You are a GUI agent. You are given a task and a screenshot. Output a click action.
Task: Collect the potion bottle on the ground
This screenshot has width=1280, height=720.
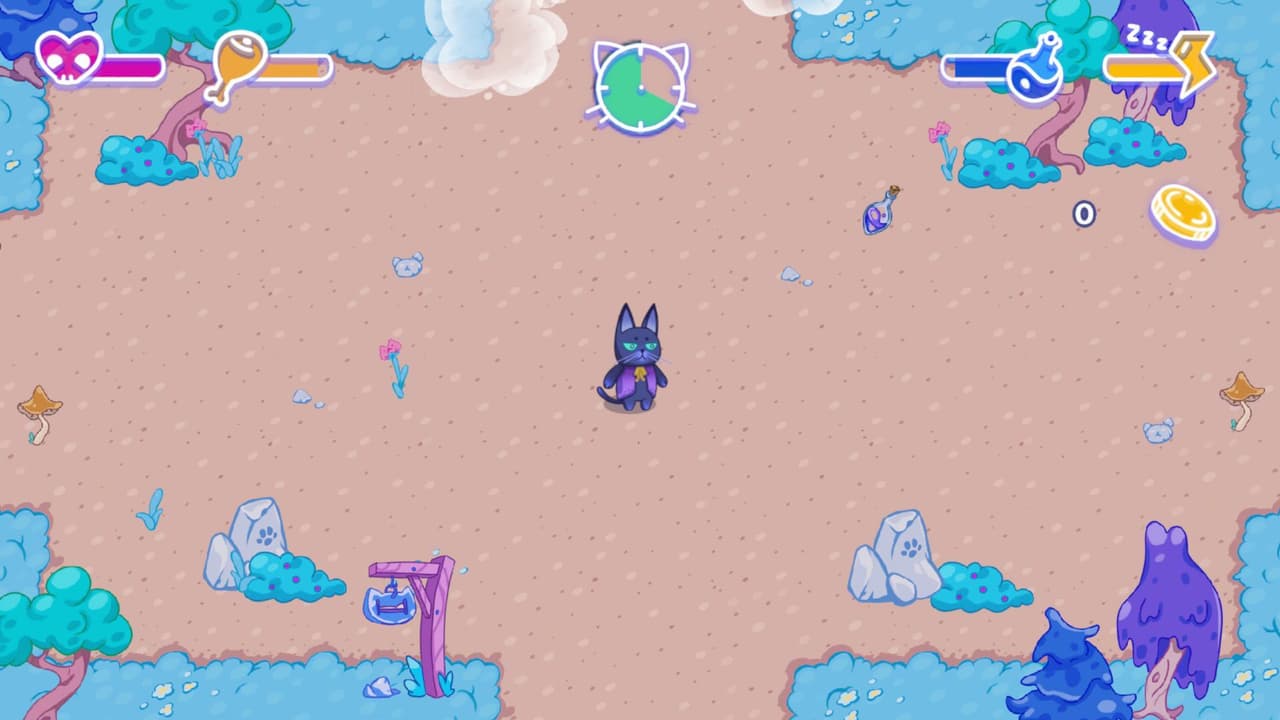coord(881,210)
